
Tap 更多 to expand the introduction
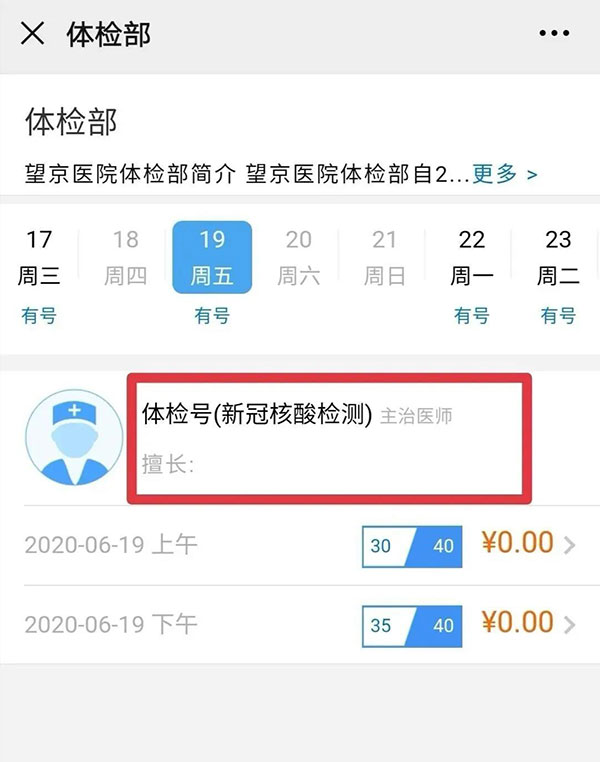click(x=505, y=174)
